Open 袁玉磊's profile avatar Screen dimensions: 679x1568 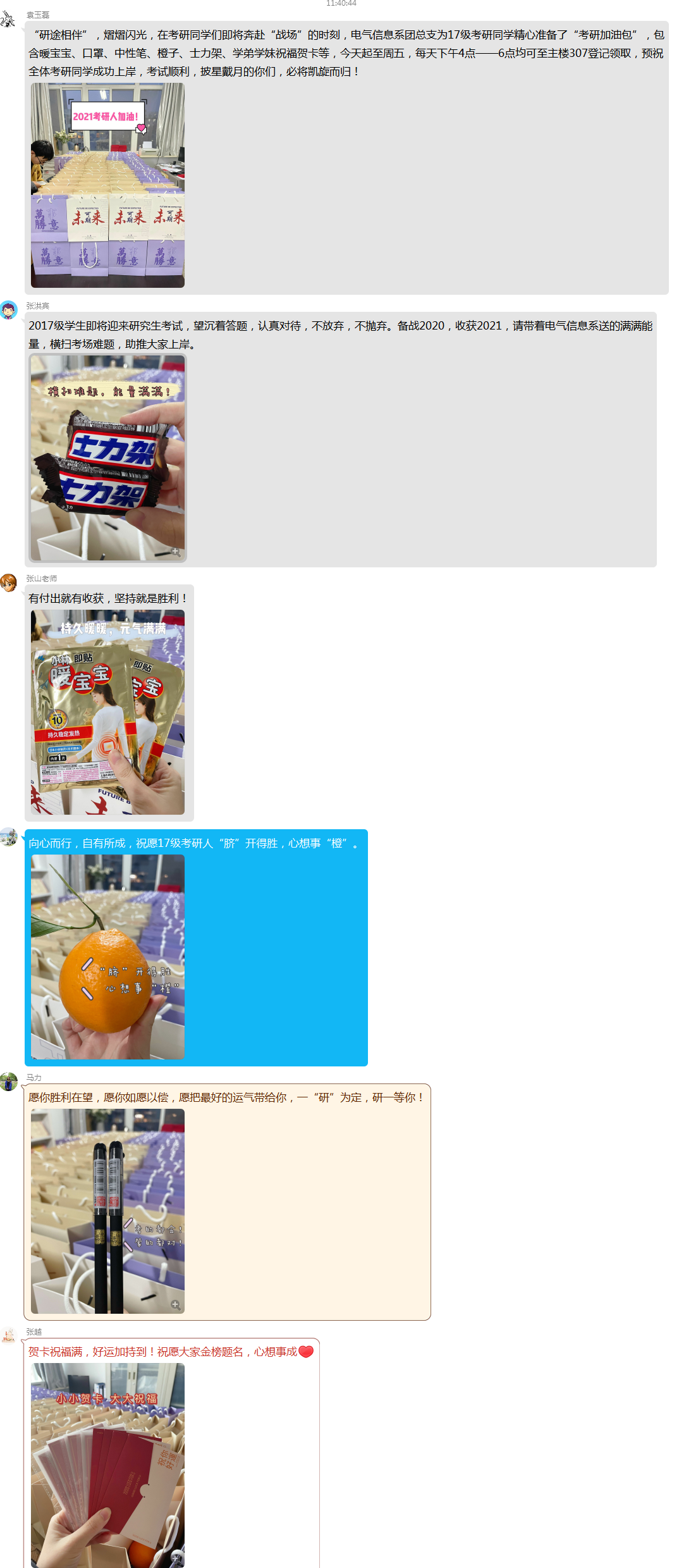tap(8, 20)
